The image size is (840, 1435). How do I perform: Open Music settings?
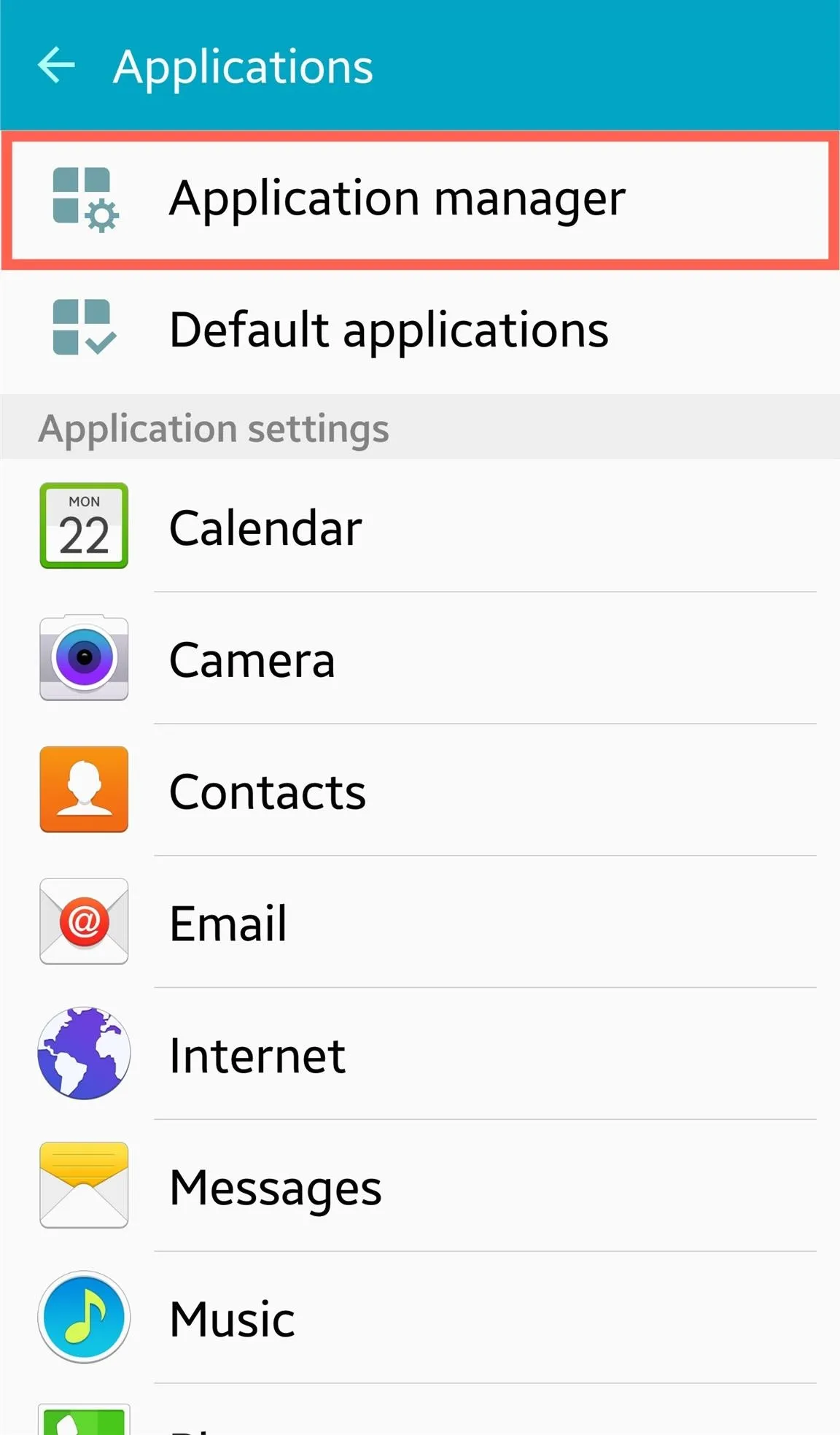pos(420,1318)
